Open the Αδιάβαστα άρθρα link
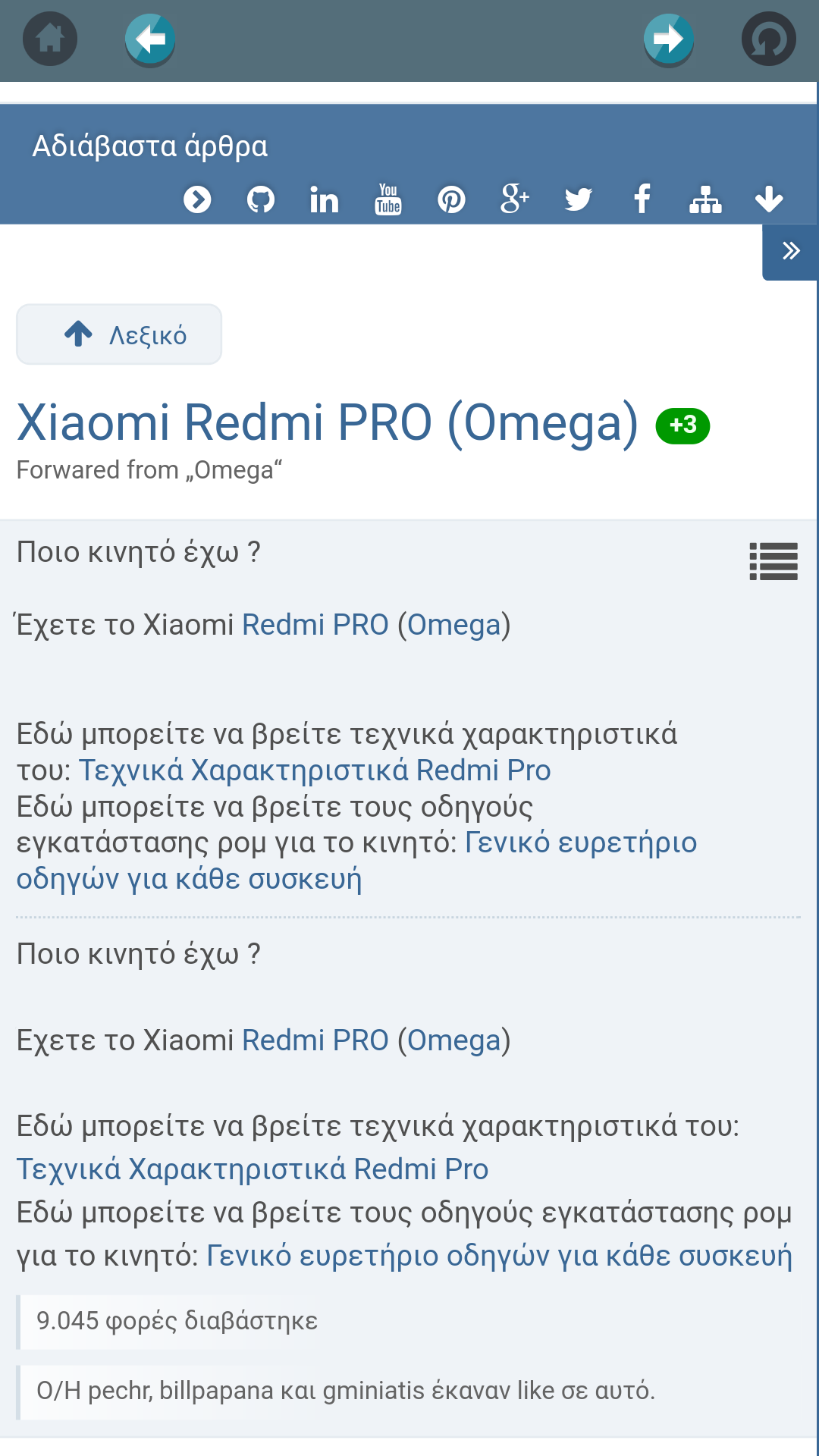Viewport: 819px width, 1456px height. pos(150,146)
